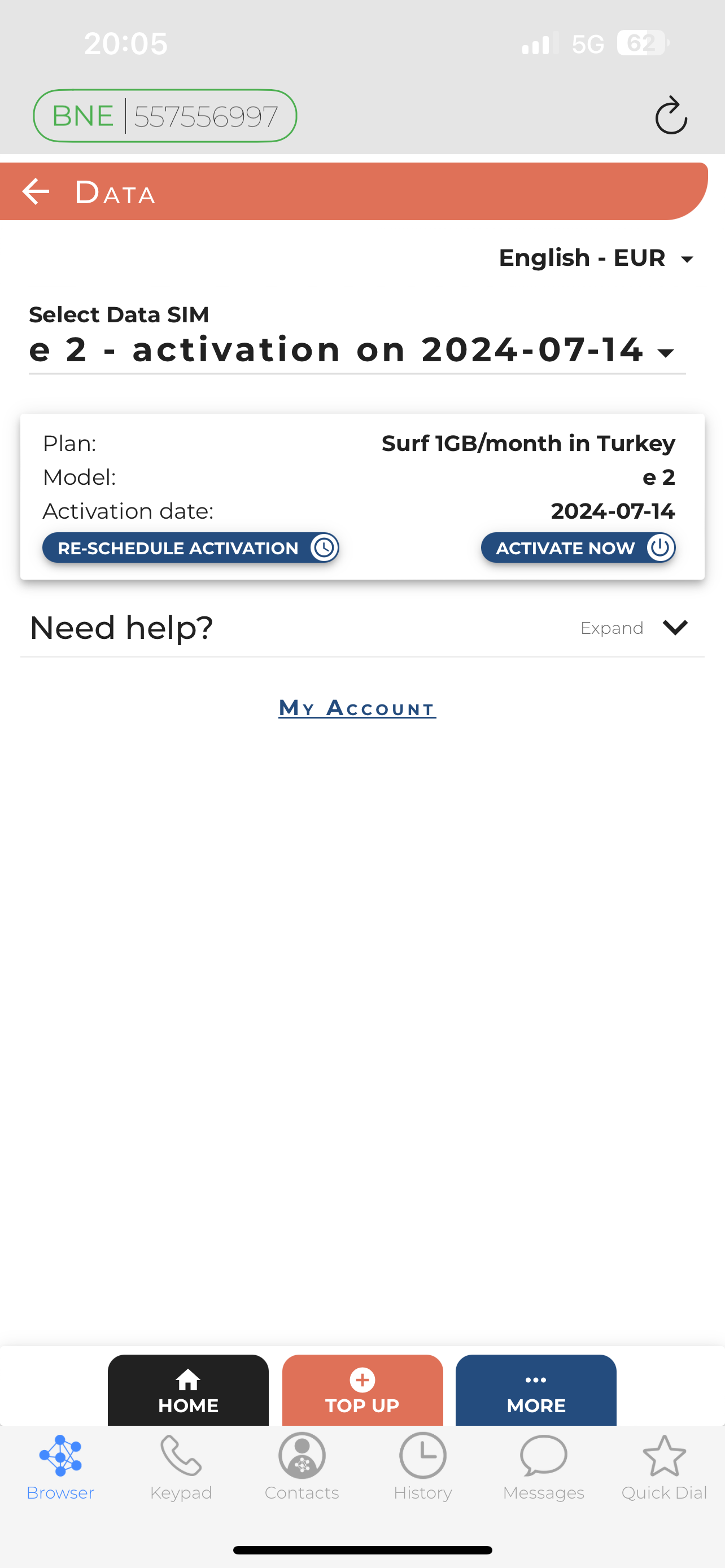Switch to the Keypad tab
This screenshot has width=725, height=1568.
181,1468
